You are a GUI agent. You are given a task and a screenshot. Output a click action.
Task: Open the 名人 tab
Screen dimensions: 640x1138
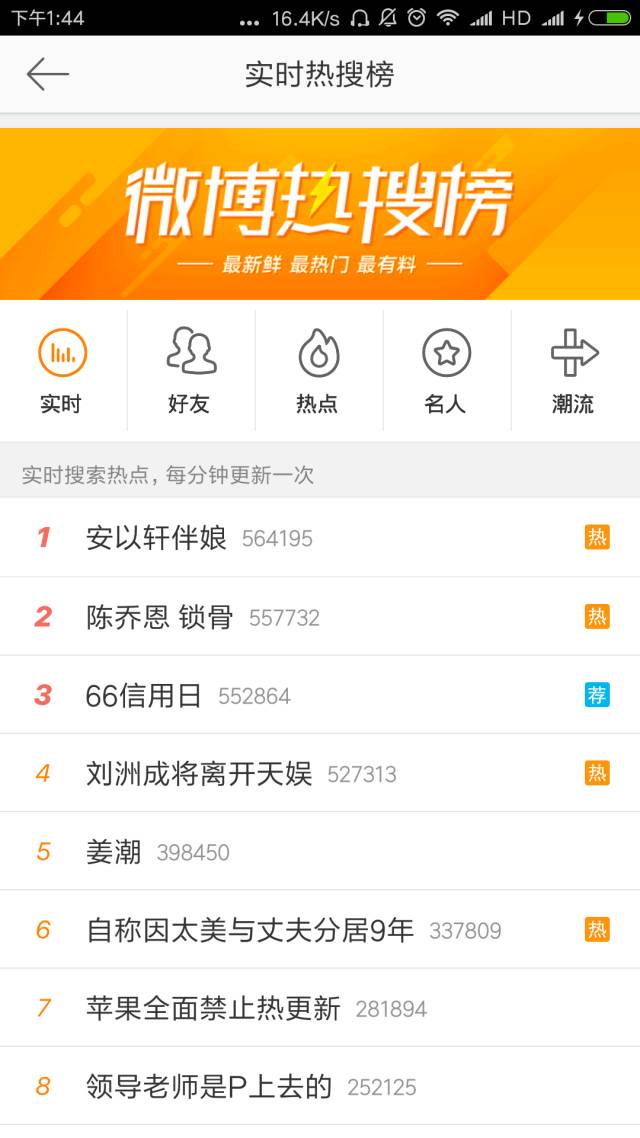(x=447, y=371)
